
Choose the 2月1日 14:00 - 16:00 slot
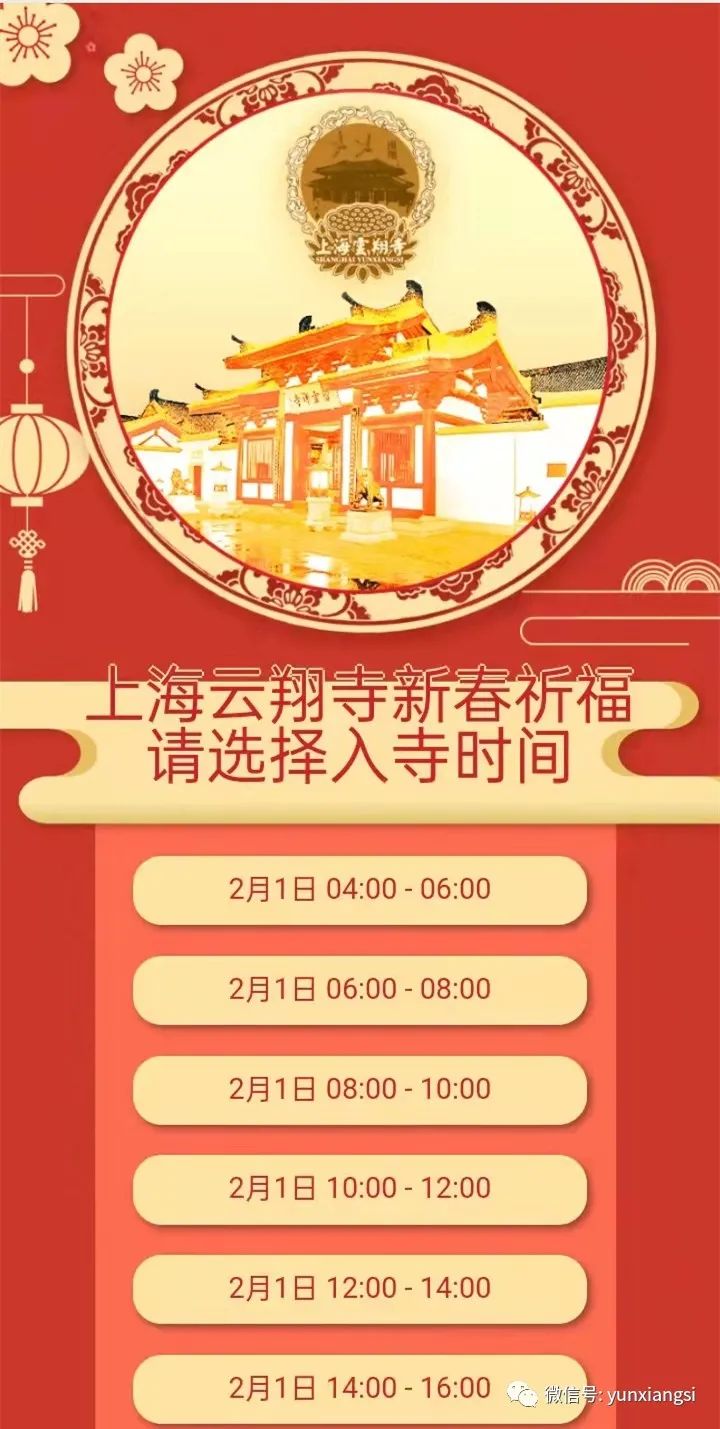pyautogui.click(x=360, y=1387)
